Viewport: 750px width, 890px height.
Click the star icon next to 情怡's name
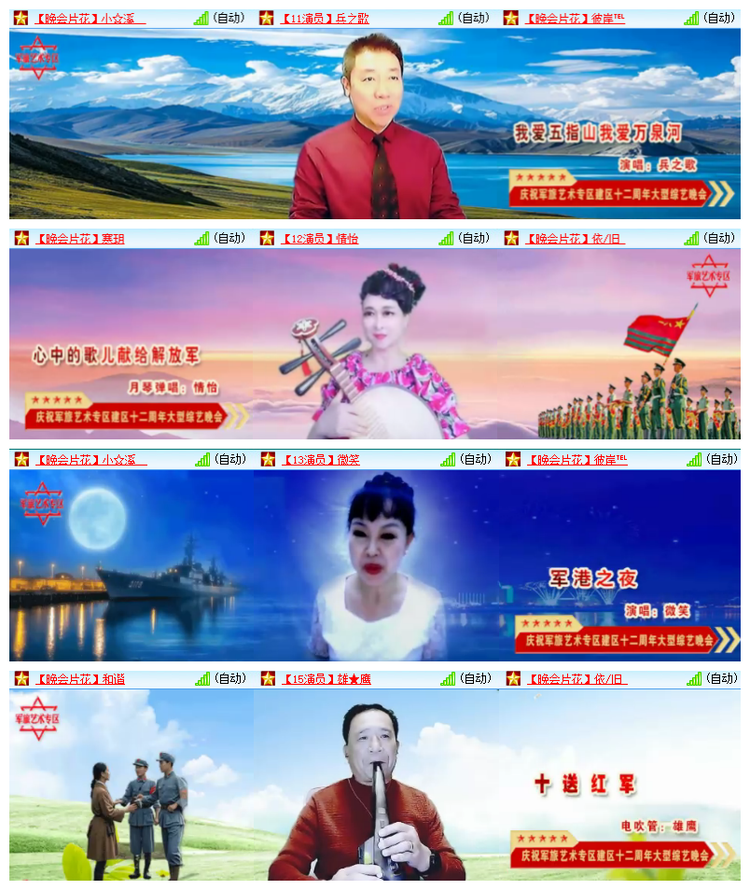[266, 237]
